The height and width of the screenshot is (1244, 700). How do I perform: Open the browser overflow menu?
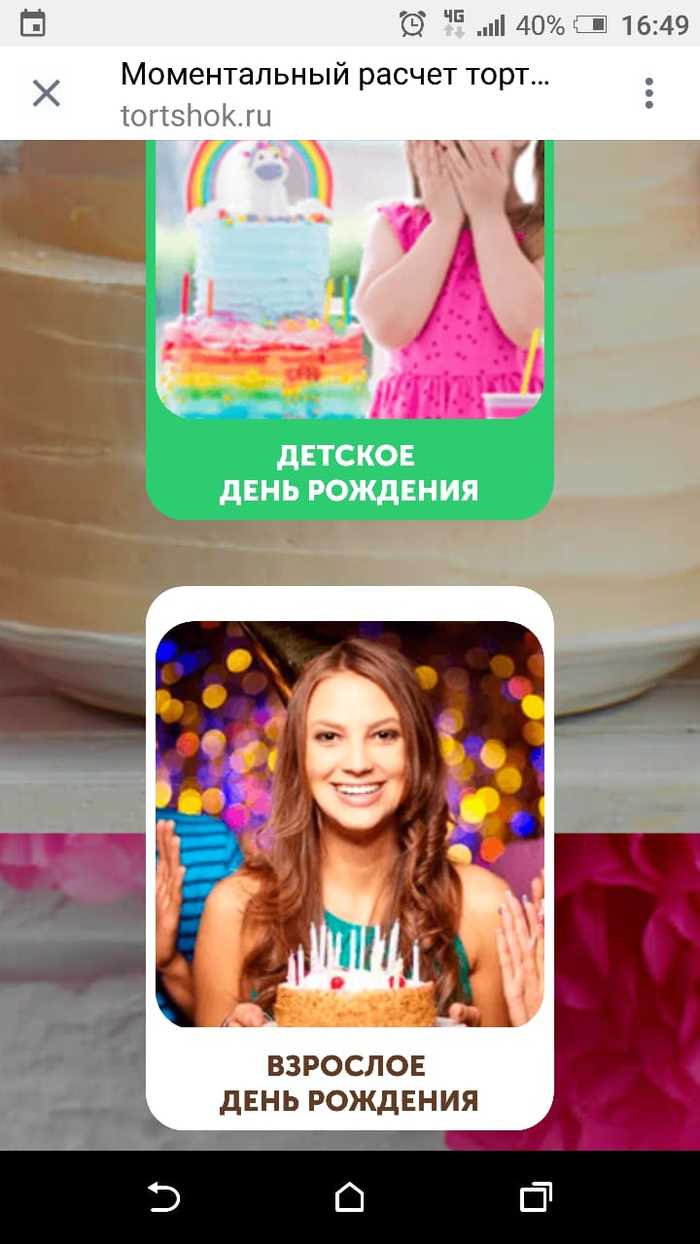click(649, 93)
